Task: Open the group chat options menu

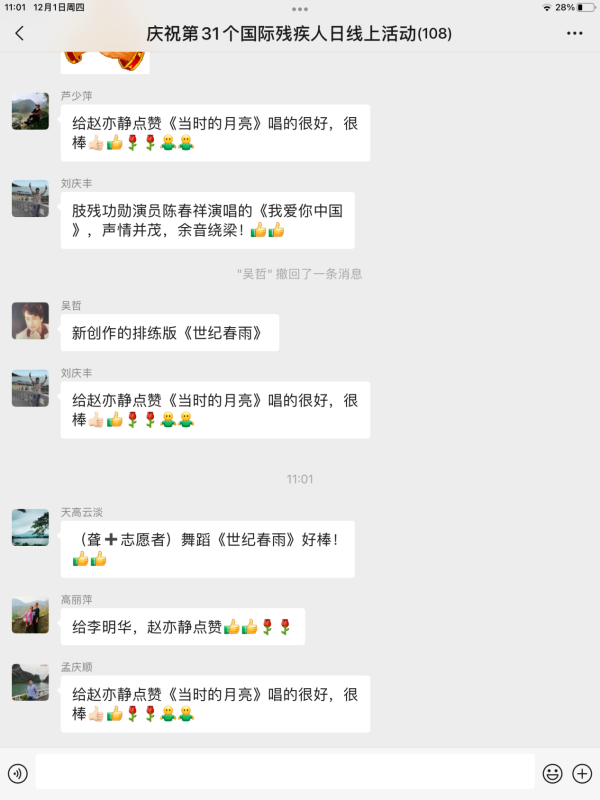Action: pyautogui.click(x=574, y=33)
